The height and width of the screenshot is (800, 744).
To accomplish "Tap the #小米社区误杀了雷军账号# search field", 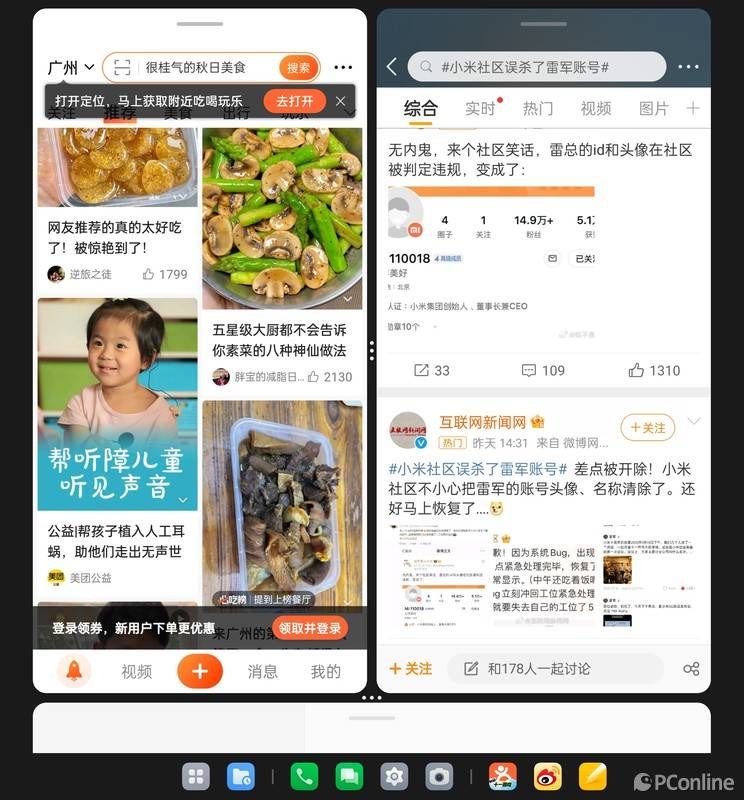I will (537, 67).
